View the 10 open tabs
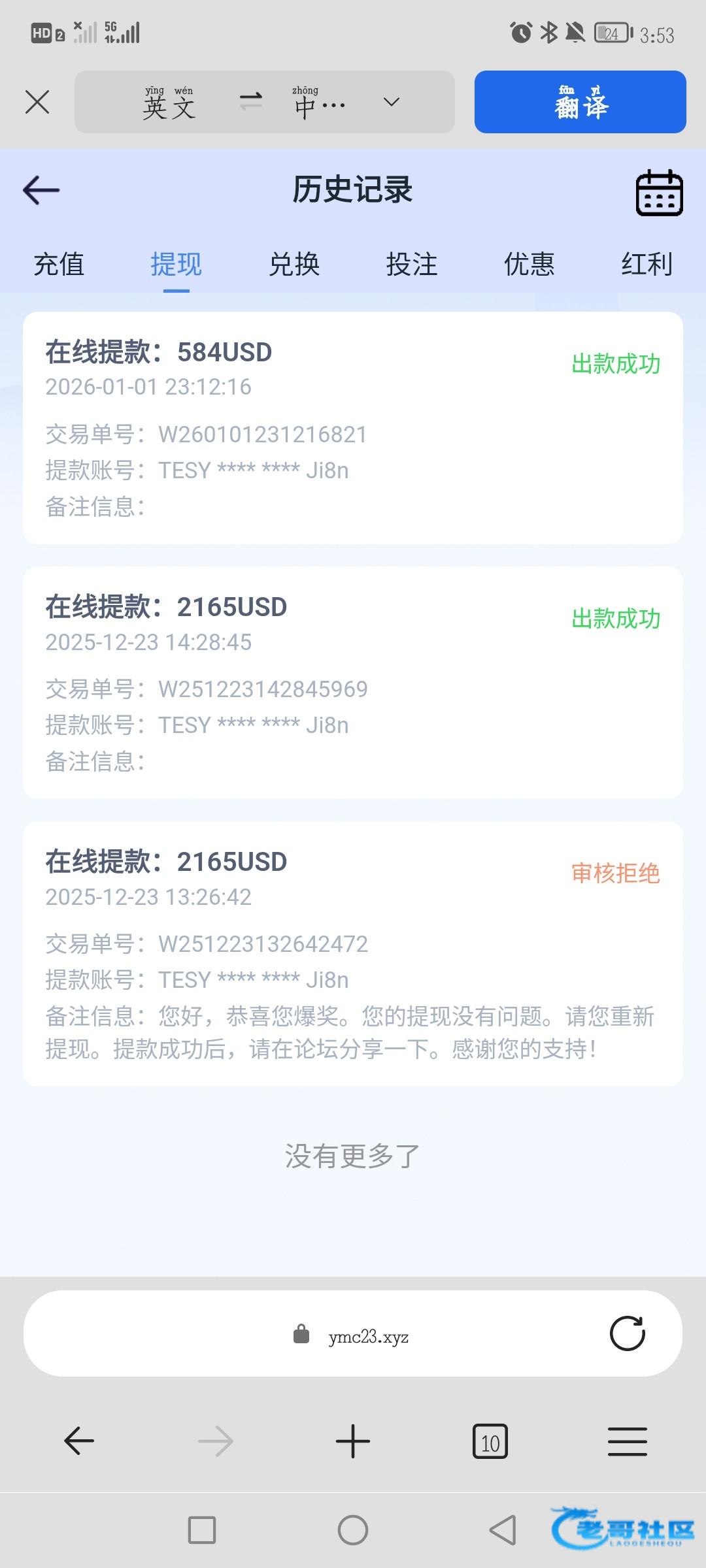706x1568 pixels. [x=490, y=1441]
